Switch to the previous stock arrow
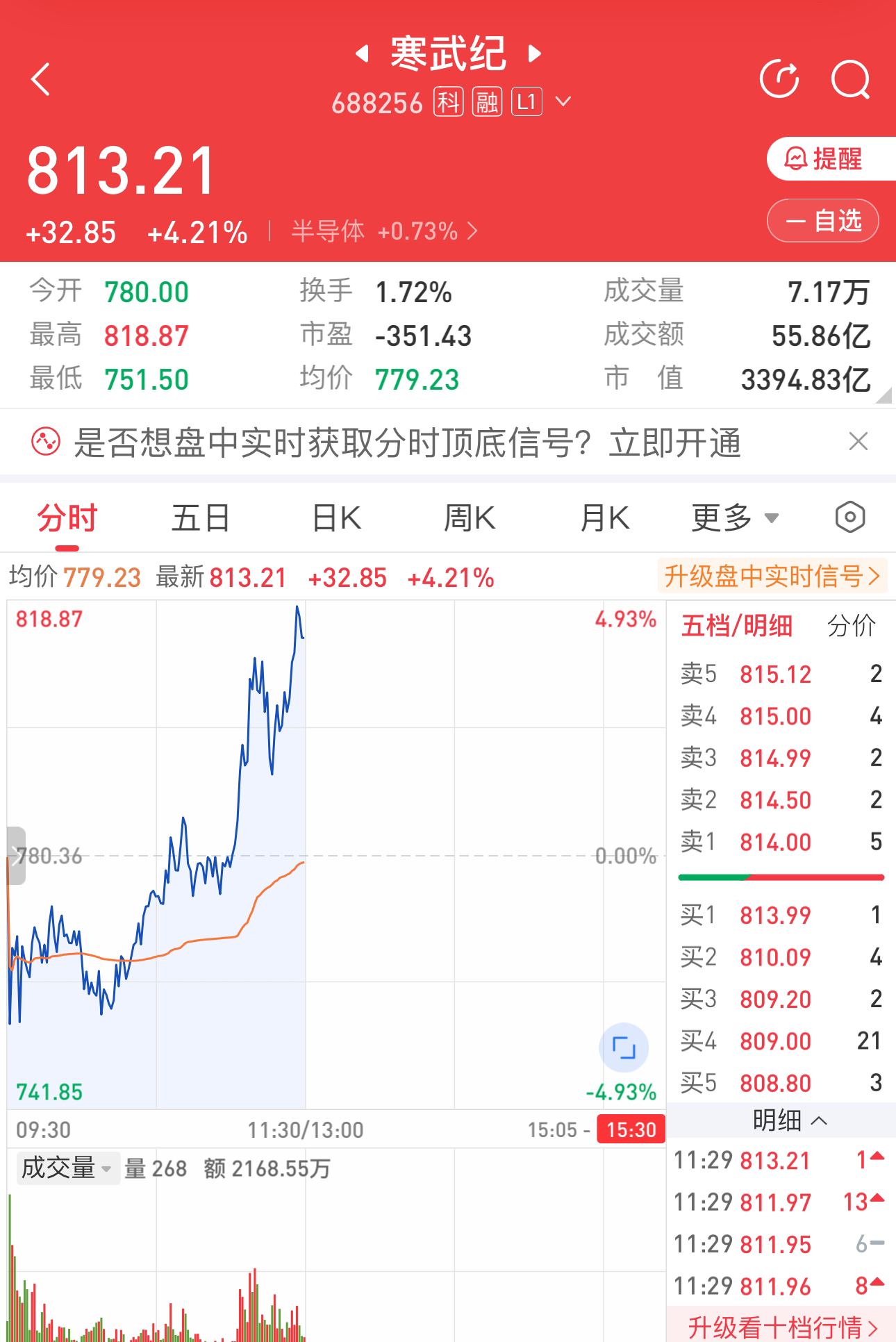The height and width of the screenshot is (1342, 896). [x=361, y=53]
